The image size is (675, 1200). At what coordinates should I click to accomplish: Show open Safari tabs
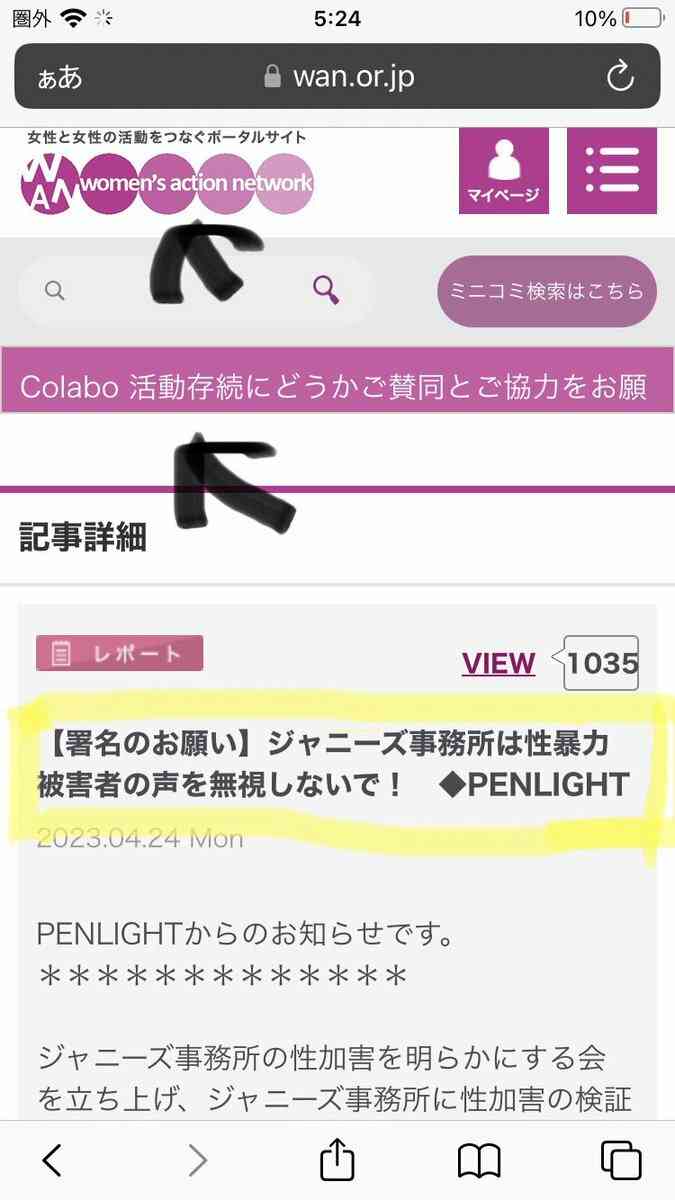pyautogui.click(x=621, y=1160)
